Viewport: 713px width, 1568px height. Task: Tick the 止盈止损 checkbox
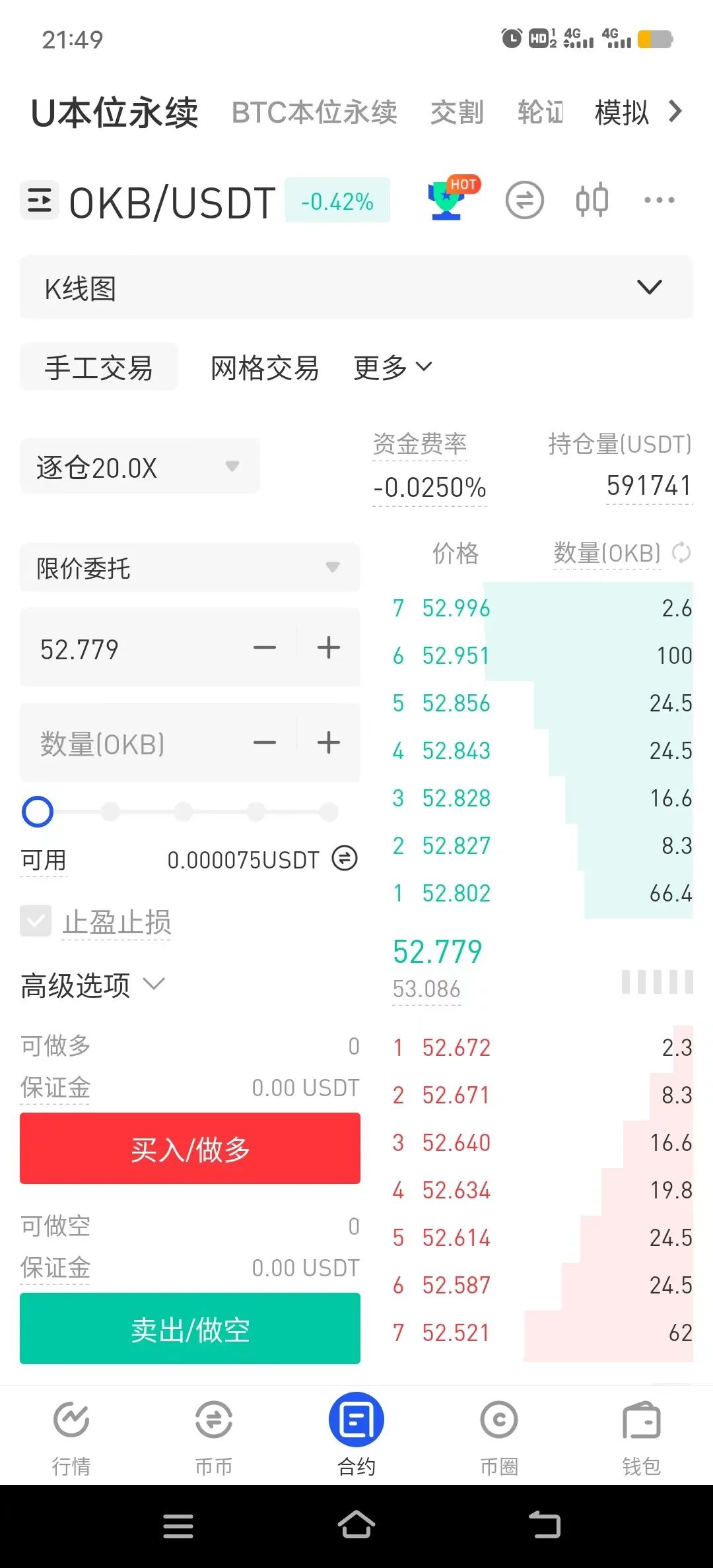pyautogui.click(x=36, y=921)
